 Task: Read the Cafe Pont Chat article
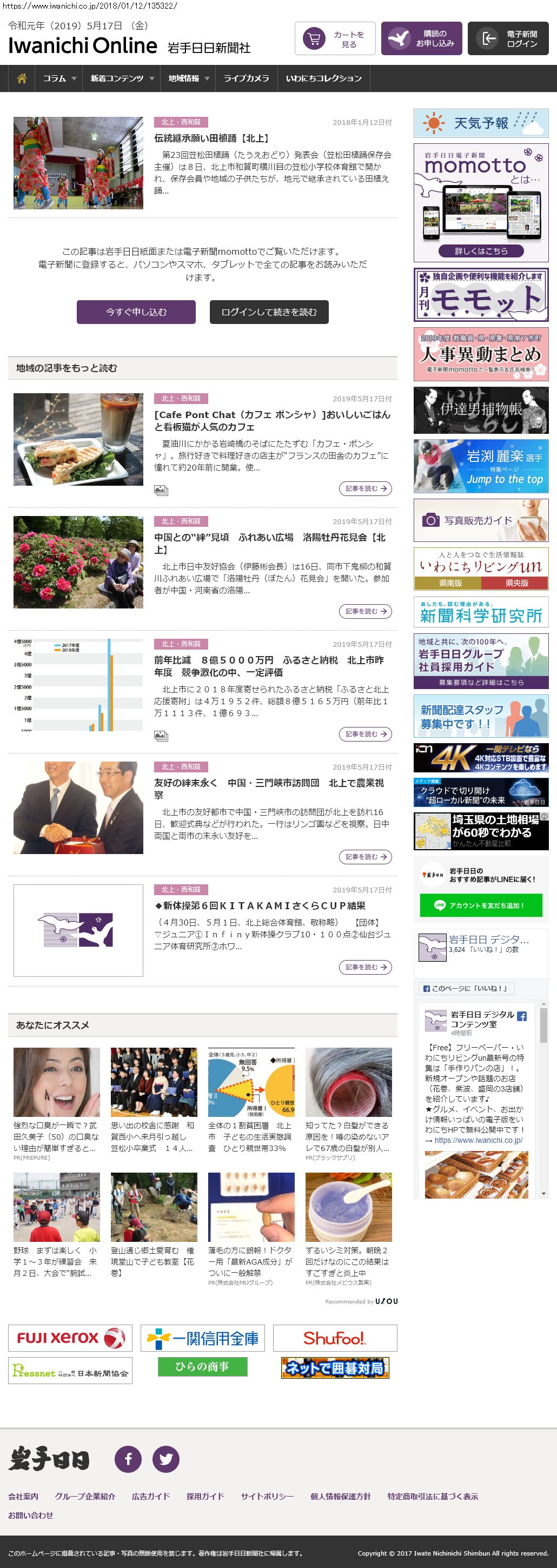pos(271,421)
